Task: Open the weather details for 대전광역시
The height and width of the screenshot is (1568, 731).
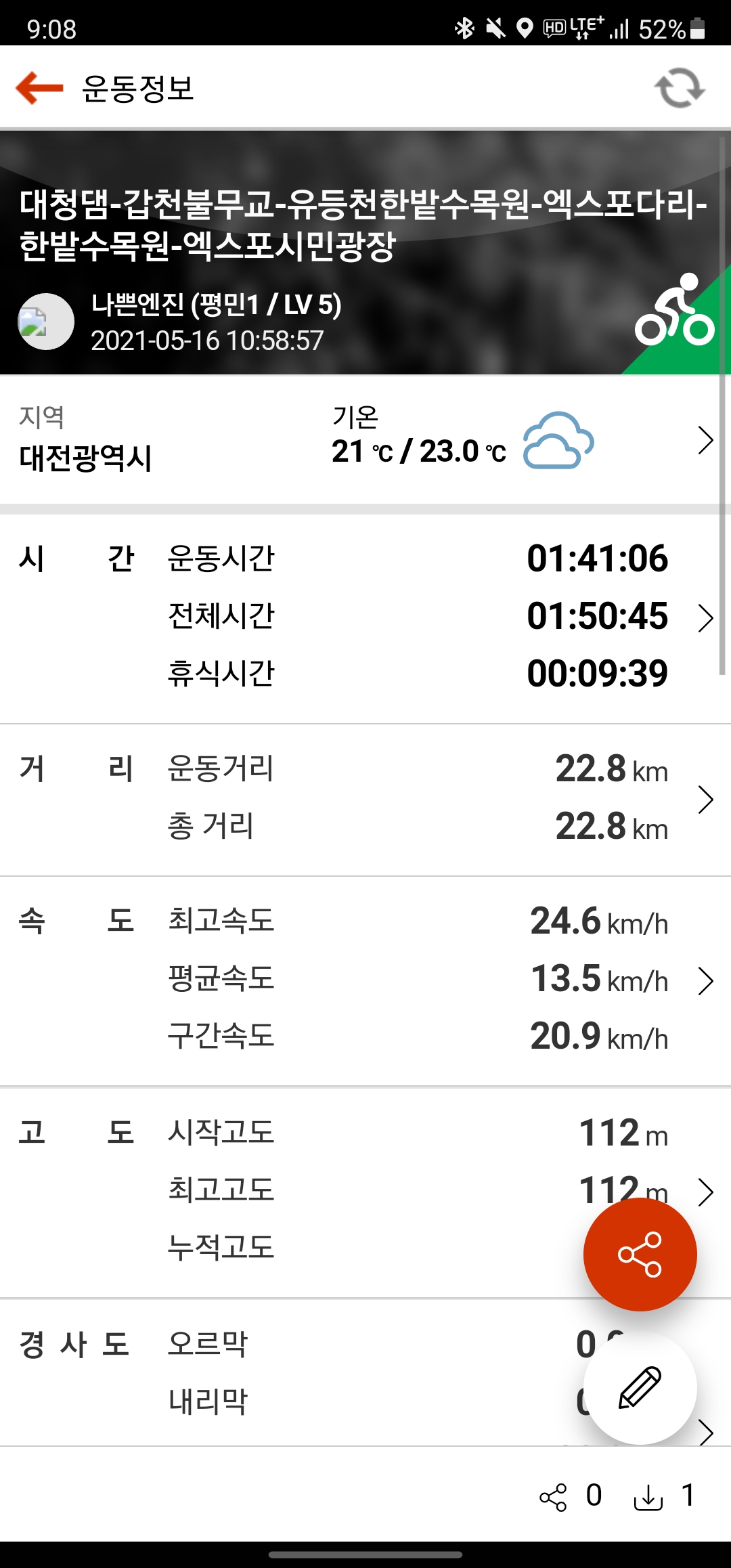Action: (365, 440)
